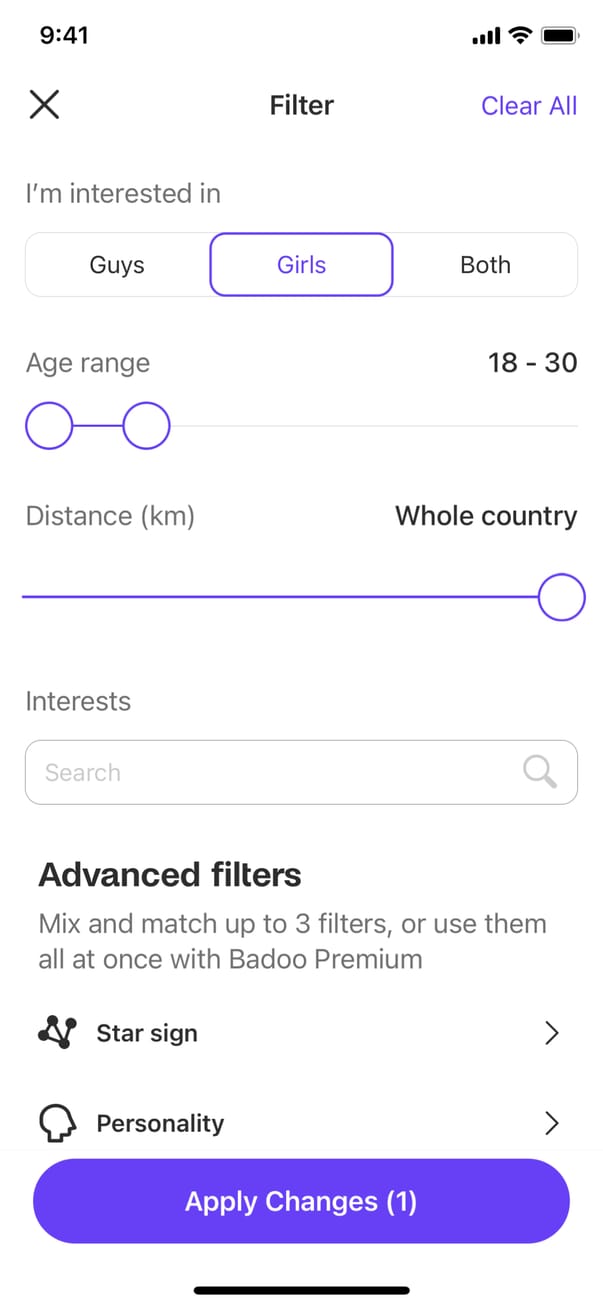The width and height of the screenshot is (603, 1306).
Task: Open the Personality filter
Action: pos(300,1123)
